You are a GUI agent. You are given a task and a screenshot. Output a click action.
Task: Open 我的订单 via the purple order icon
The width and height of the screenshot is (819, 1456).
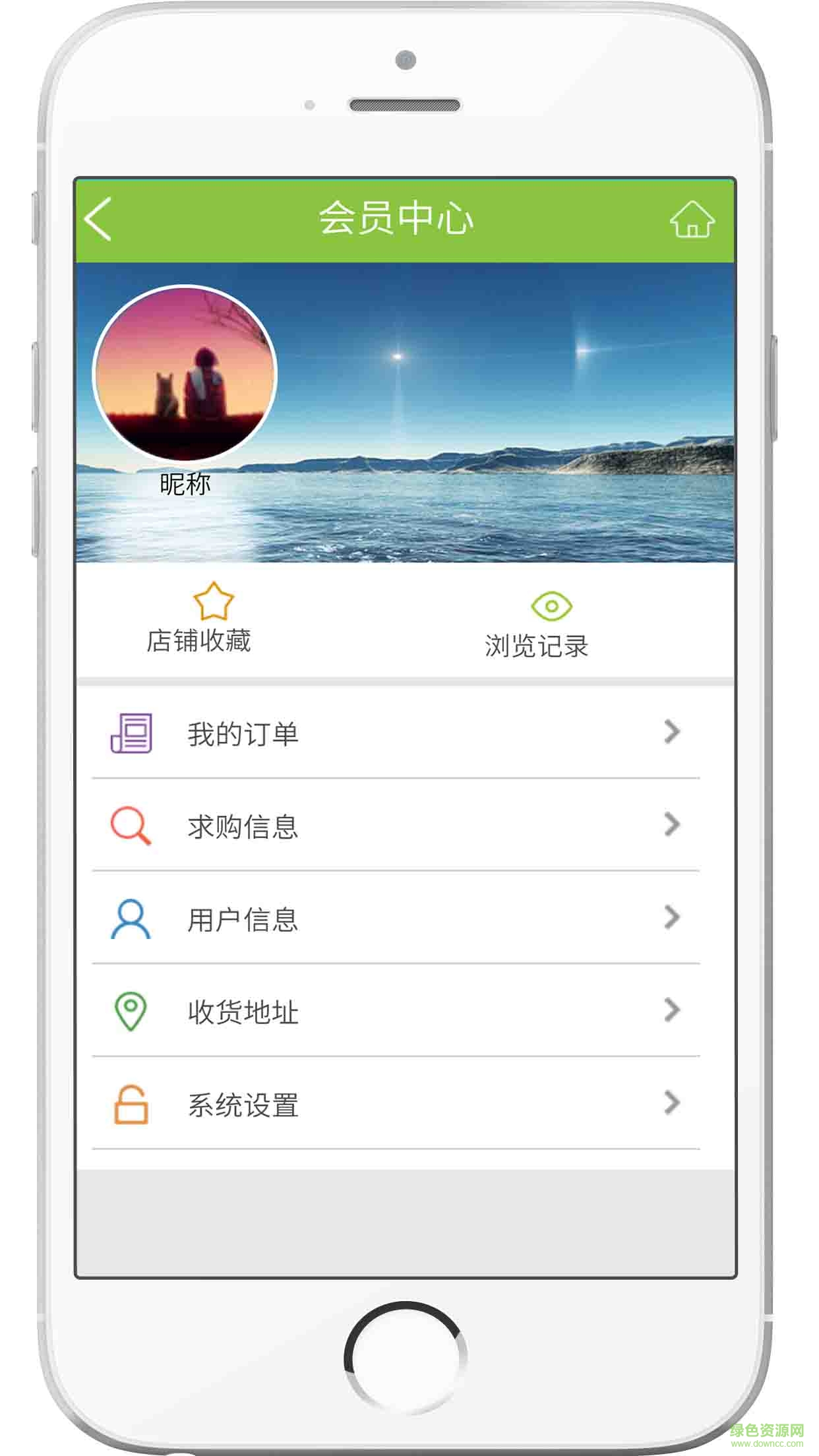[131, 731]
